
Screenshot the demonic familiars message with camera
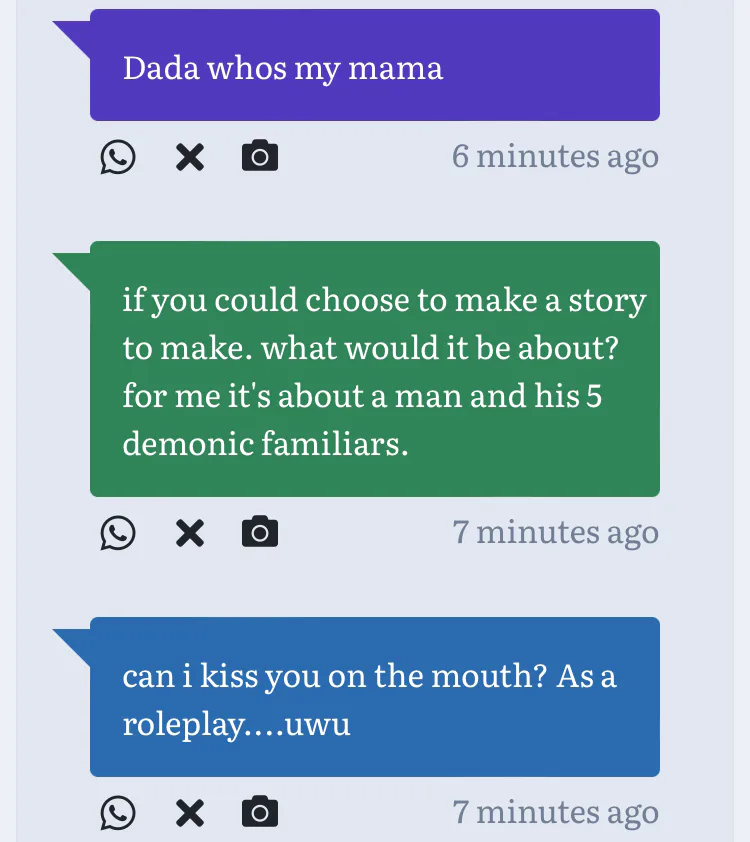tap(260, 532)
